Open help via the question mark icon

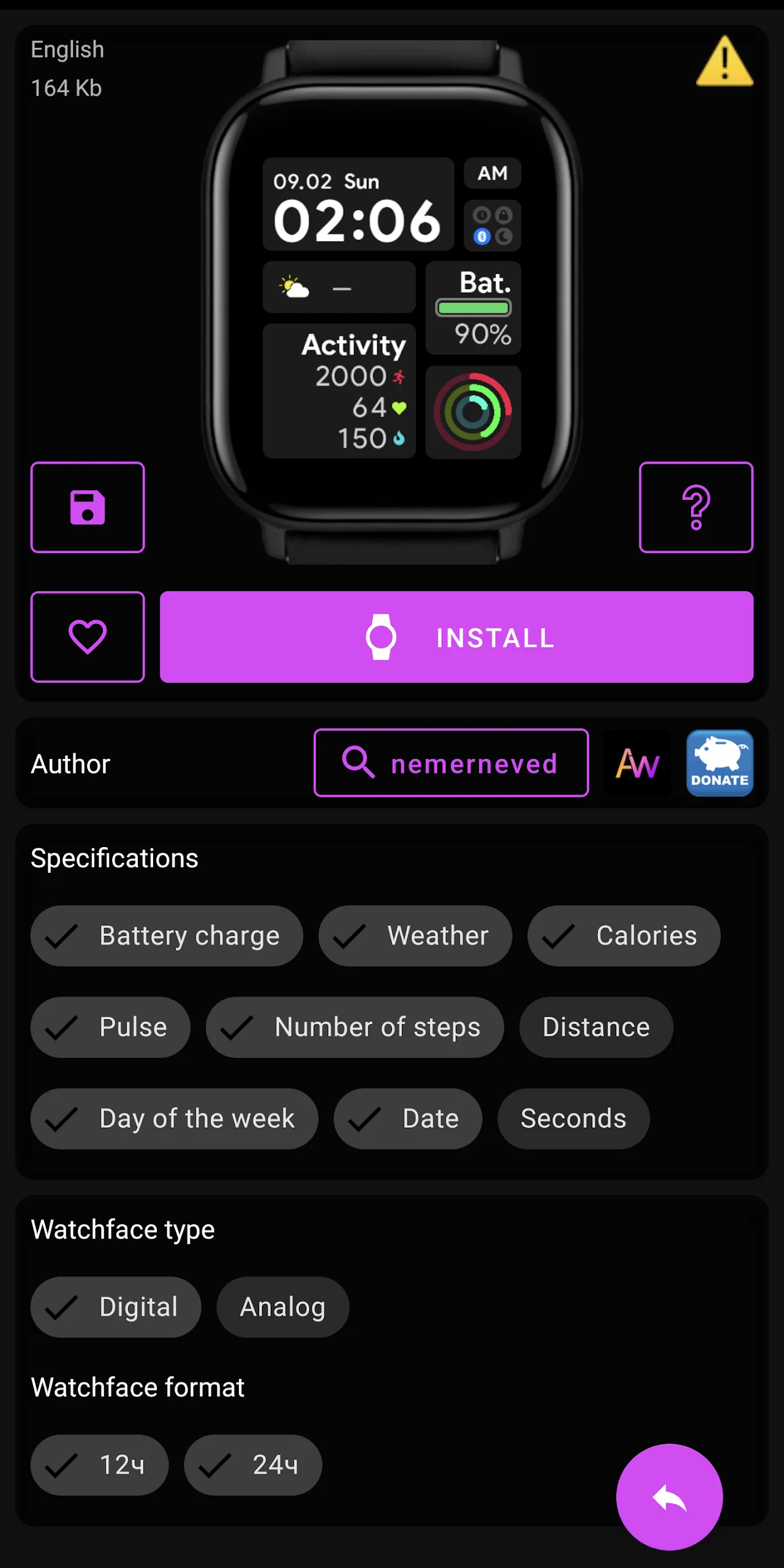(696, 507)
